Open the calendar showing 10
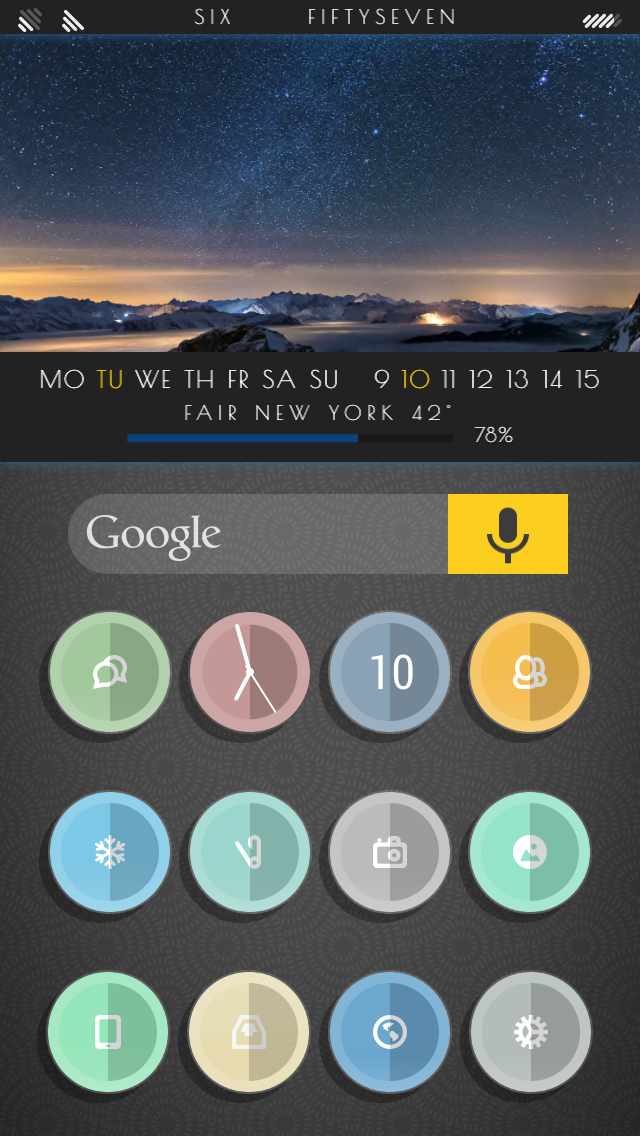640x1136 pixels. (x=390, y=672)
